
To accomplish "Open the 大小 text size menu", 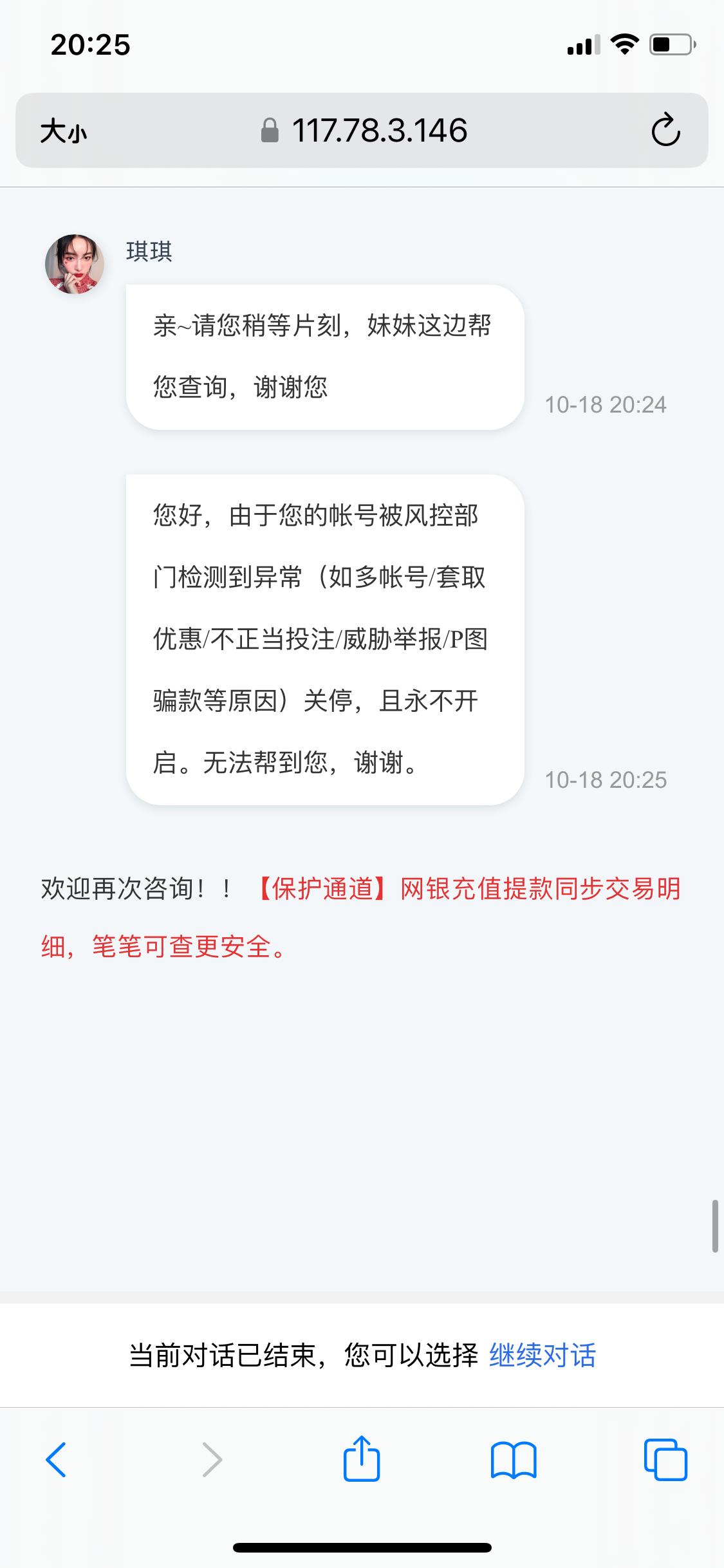I will [63, 131].
